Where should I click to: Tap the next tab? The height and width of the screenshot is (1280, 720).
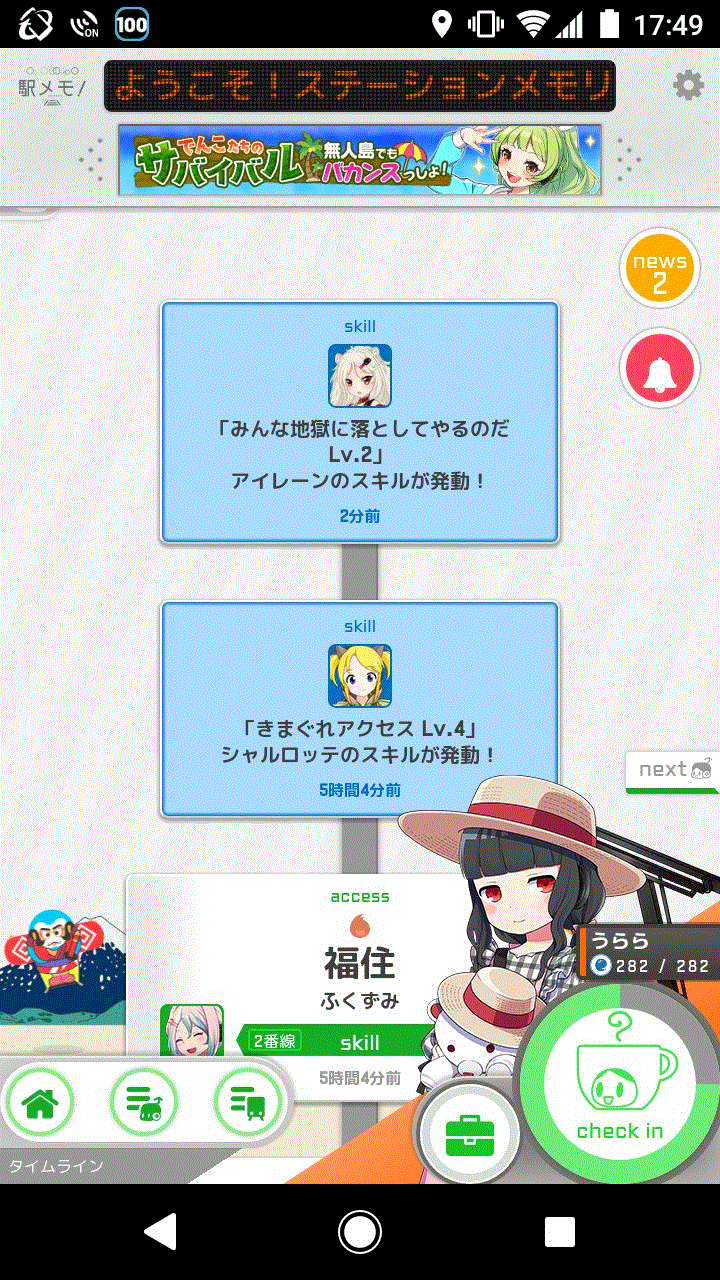(674, 770)
